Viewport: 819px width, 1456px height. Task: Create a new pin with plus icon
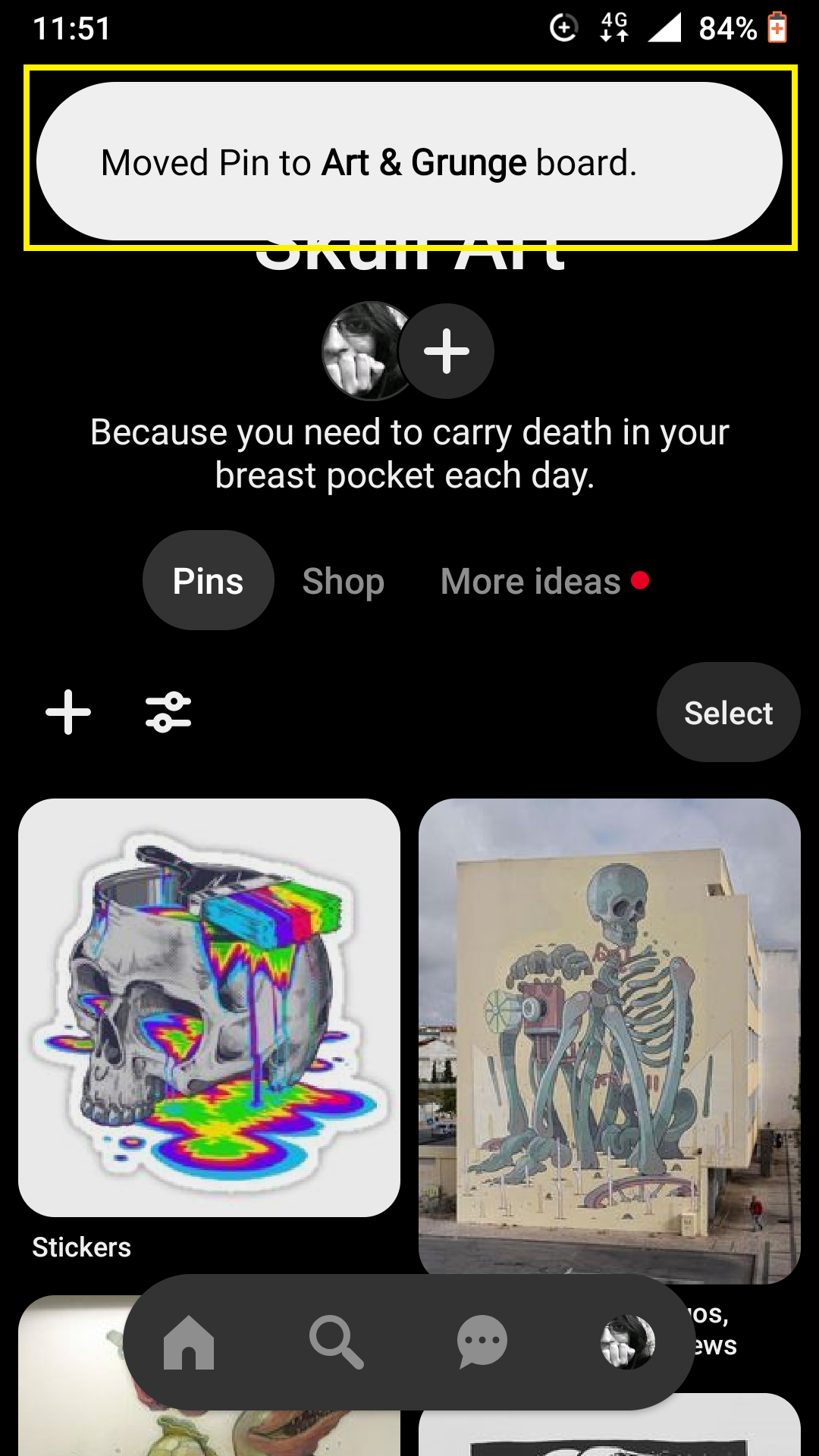68,711
